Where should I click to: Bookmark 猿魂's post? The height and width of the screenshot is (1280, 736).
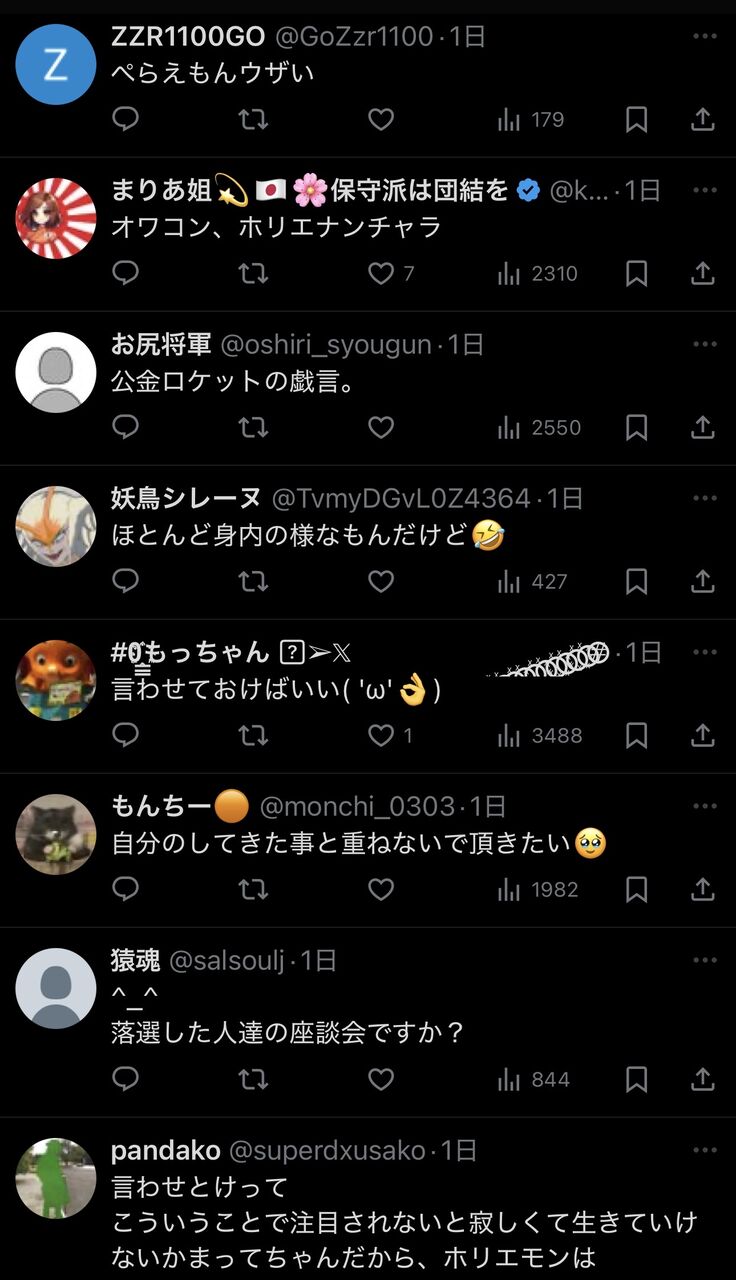click(636, 1079)
